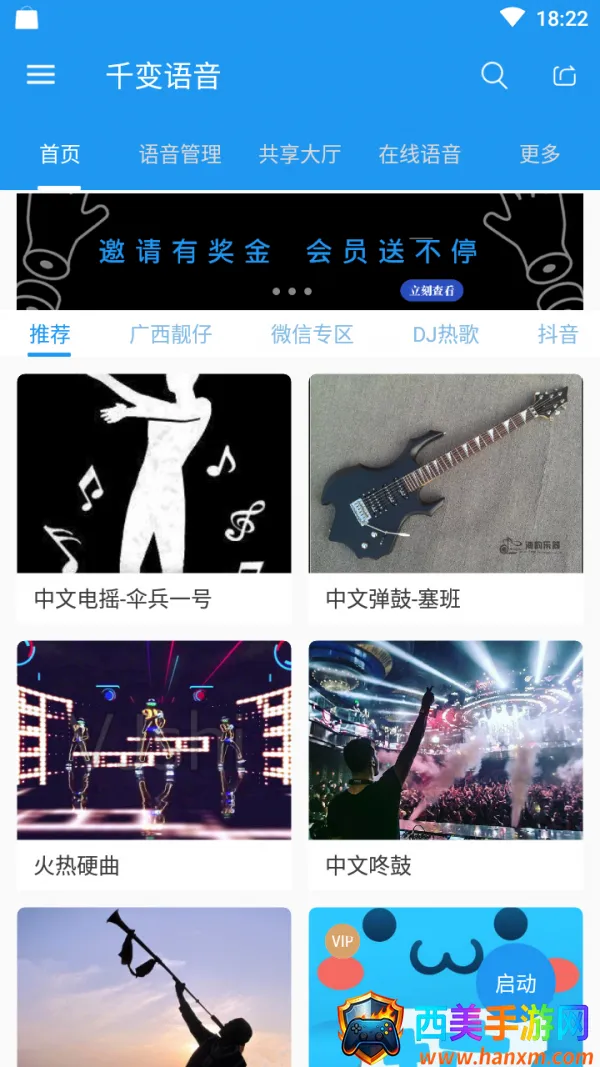Screen dimensions: 600x1067
Task: Open the 中文咚鼓 card
Action: [446, 763]
